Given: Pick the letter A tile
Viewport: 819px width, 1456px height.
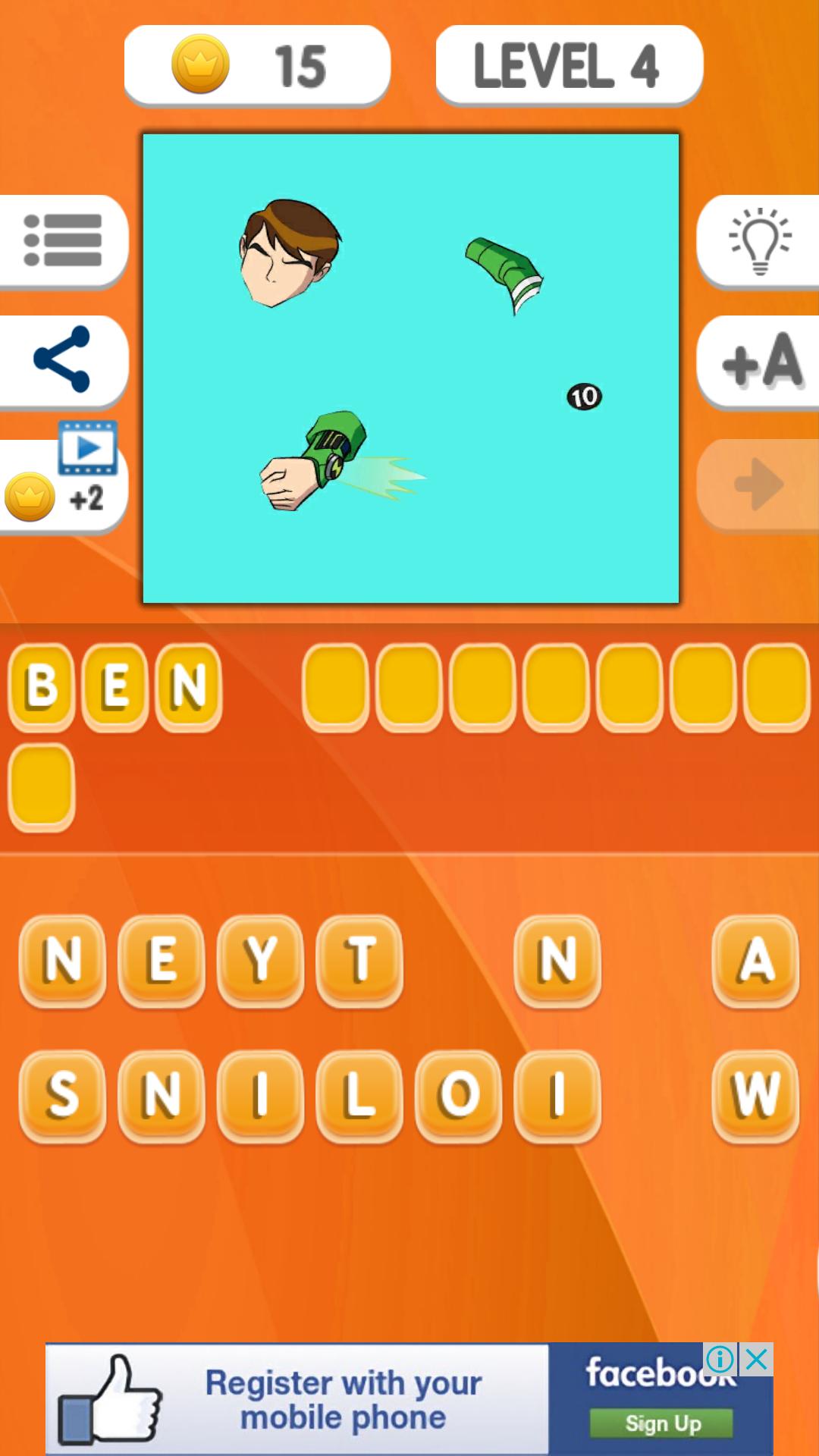Looking at the screenshot, I should 755,959.
